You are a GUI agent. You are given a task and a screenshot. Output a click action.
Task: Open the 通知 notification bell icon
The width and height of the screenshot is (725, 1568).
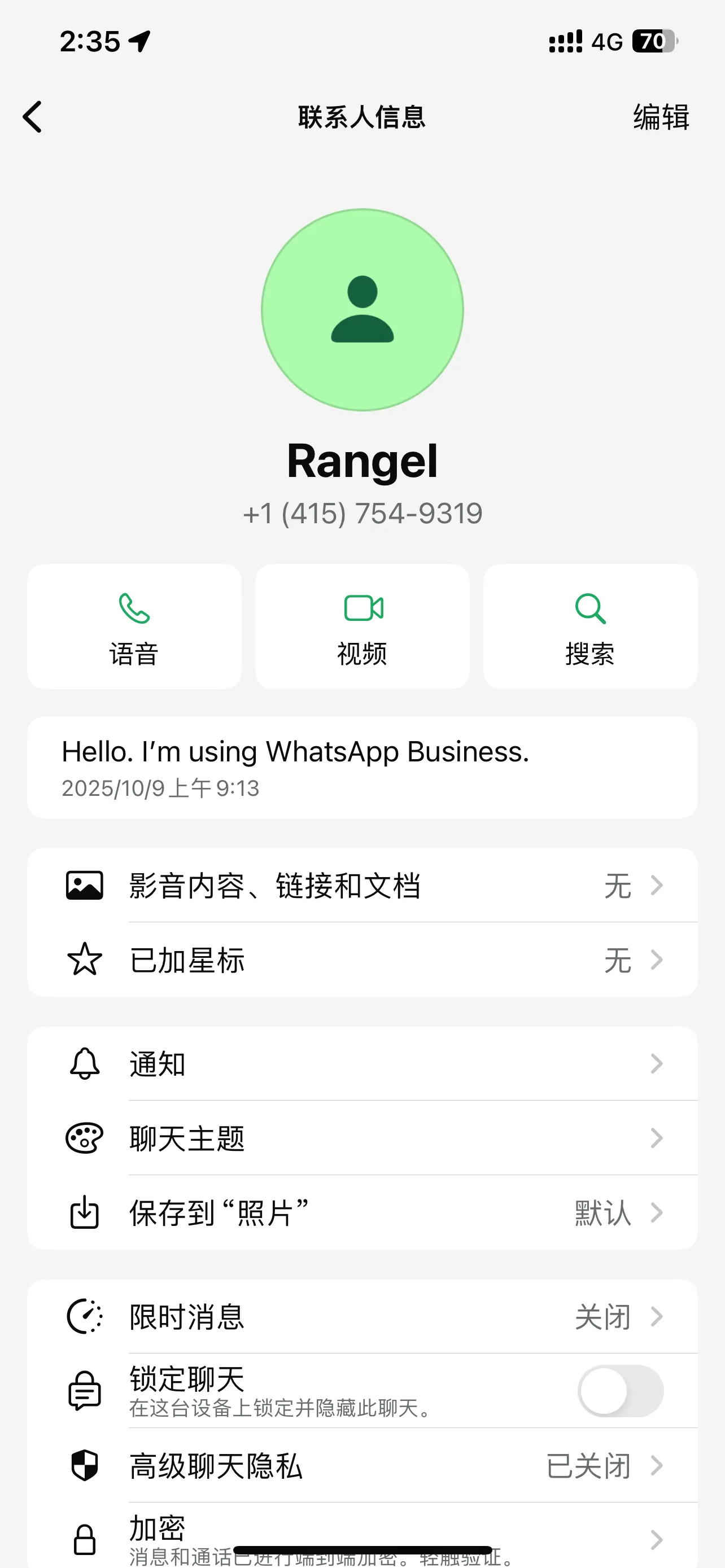(x=85, y=1064)
